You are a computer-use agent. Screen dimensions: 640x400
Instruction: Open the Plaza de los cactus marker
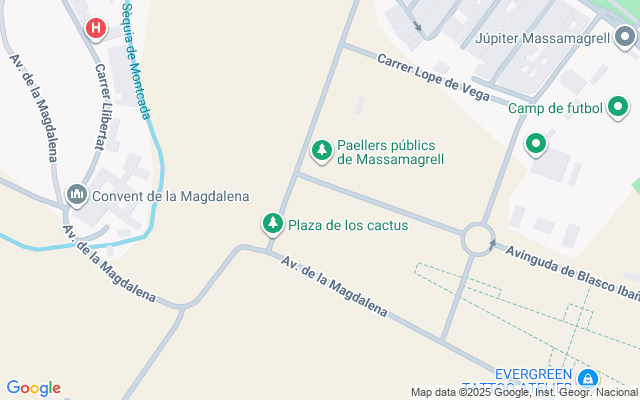[x=272, y=224]
